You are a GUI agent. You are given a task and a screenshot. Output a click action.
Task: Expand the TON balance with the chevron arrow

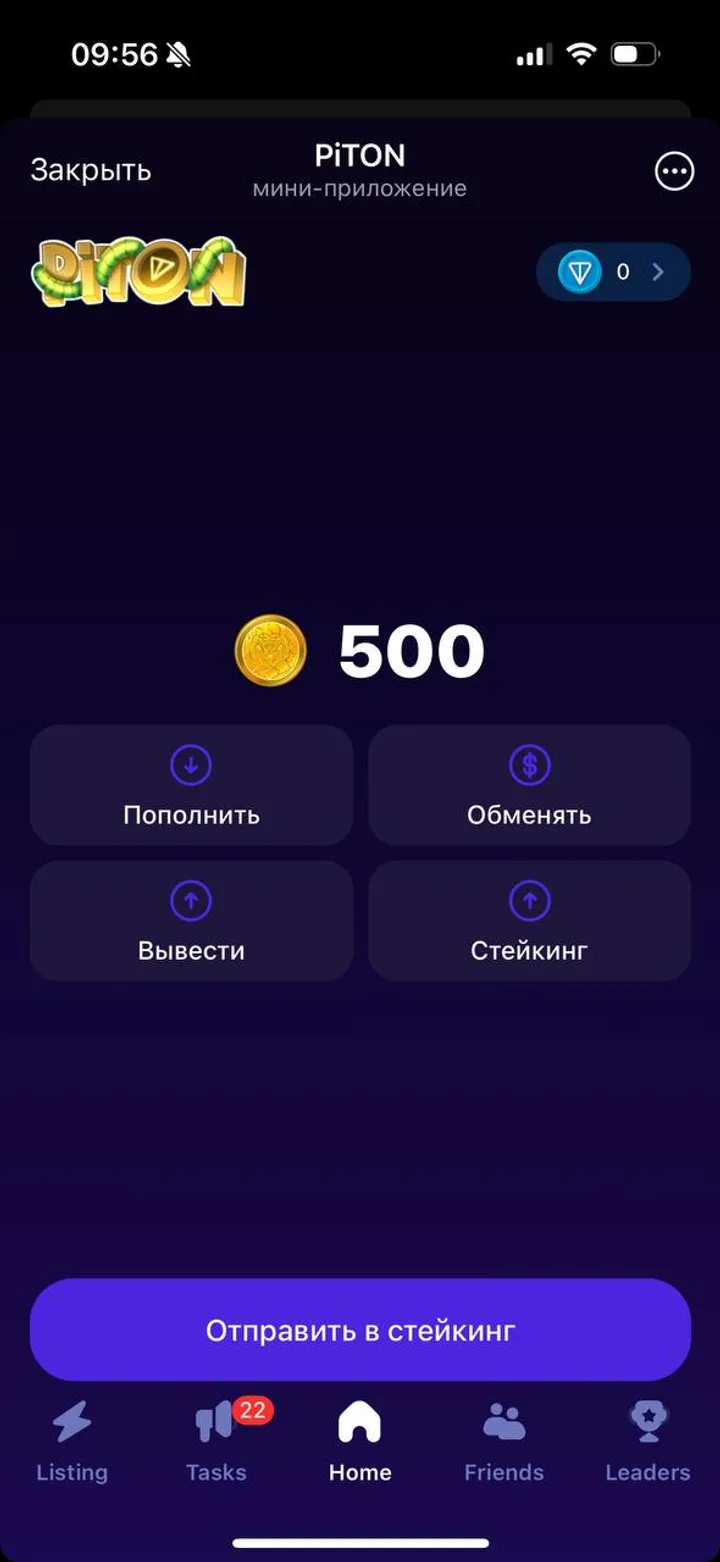[658, 271]
